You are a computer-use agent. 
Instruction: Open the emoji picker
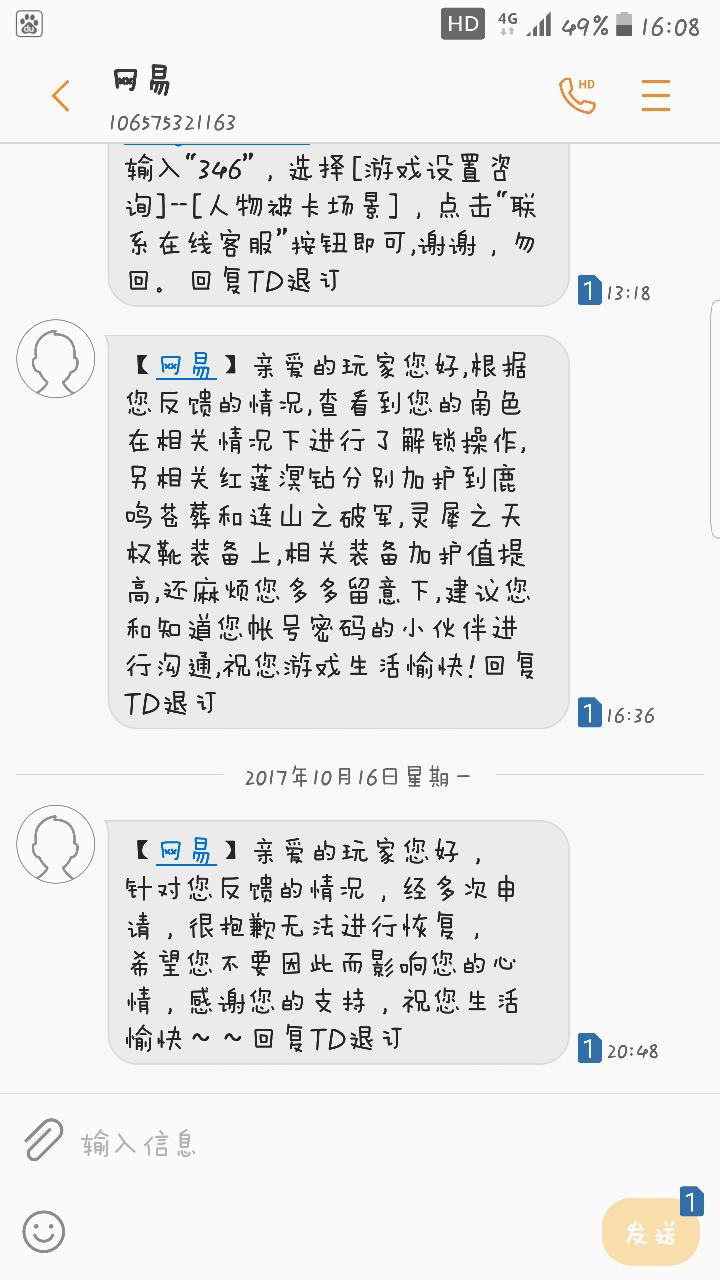(43, 1232)
